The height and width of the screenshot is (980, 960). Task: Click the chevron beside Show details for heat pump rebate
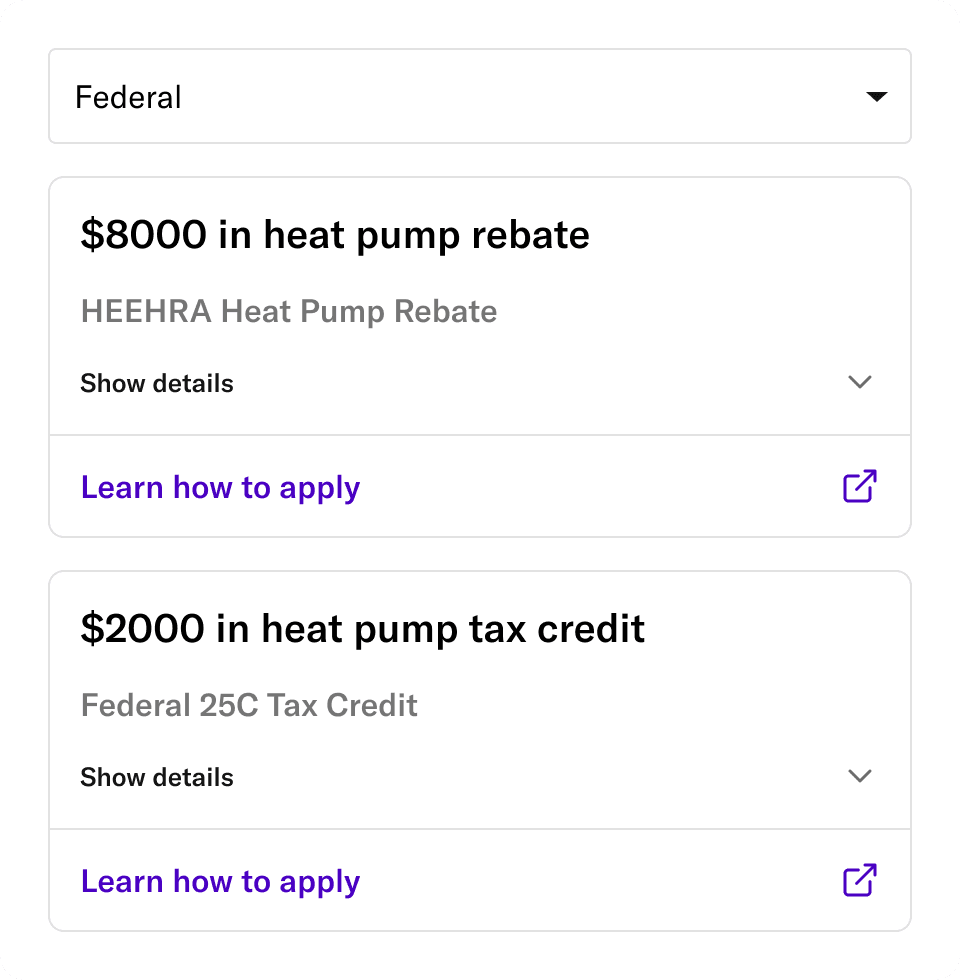[860, 383]
